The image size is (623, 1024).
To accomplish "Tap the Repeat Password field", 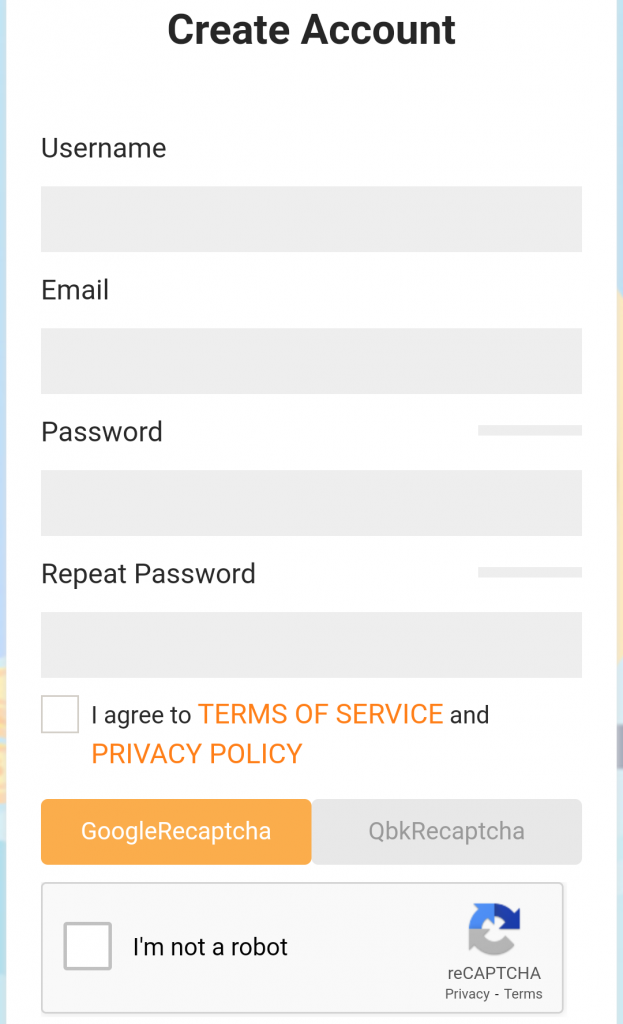I will pyautogui.click(x=311, y=645).
